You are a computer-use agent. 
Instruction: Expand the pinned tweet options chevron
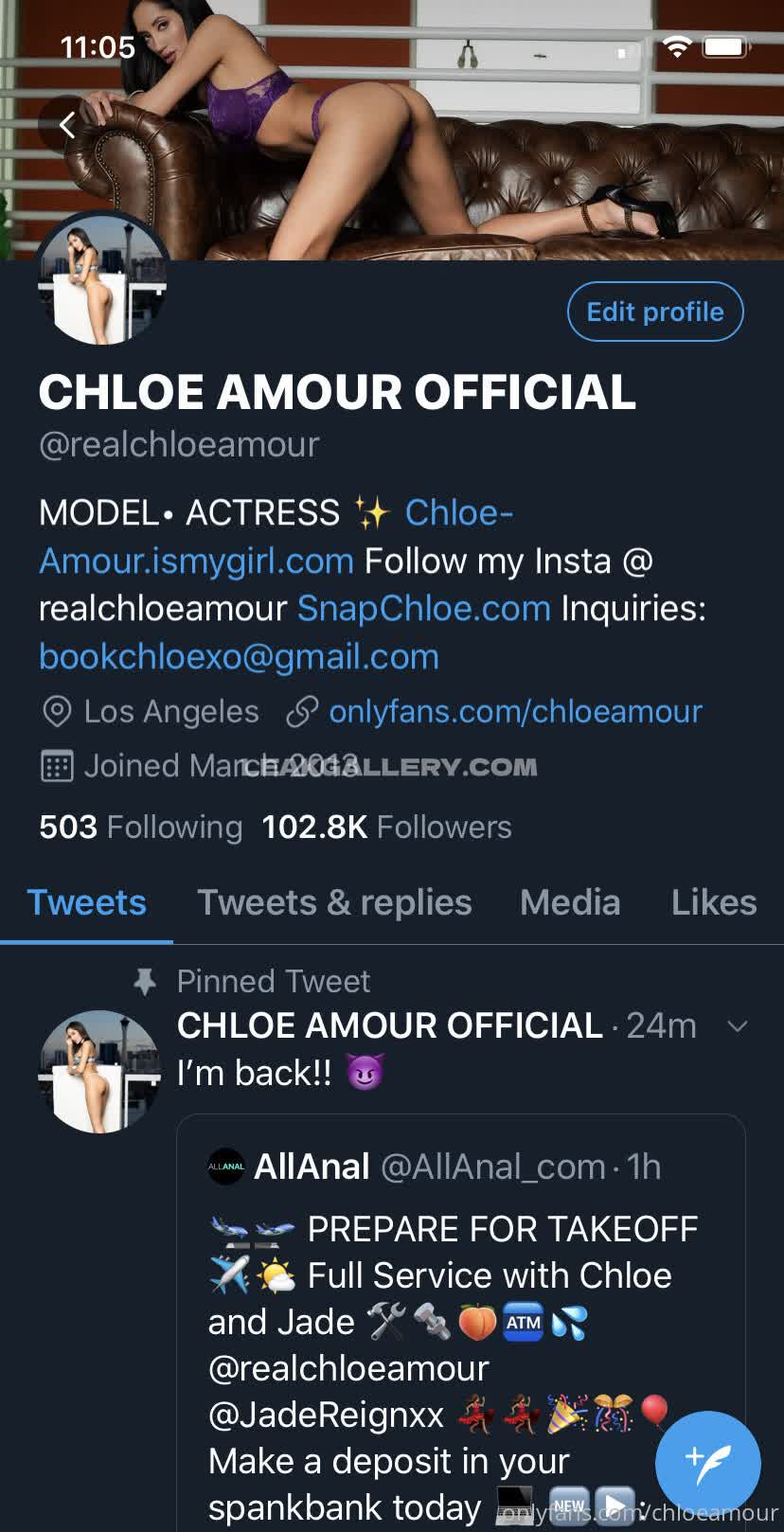coord(737,1025)
